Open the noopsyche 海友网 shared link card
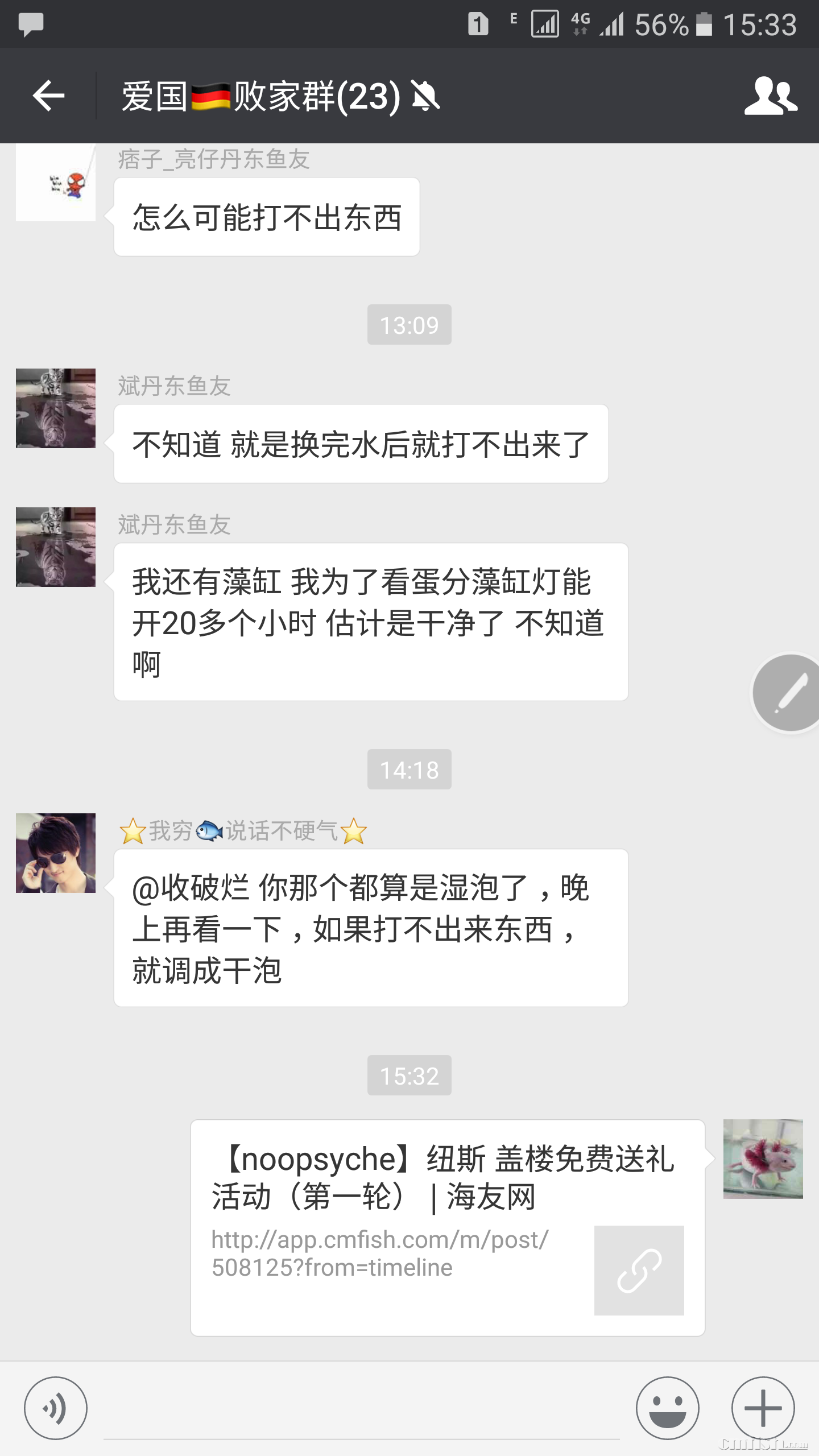 447,1227
